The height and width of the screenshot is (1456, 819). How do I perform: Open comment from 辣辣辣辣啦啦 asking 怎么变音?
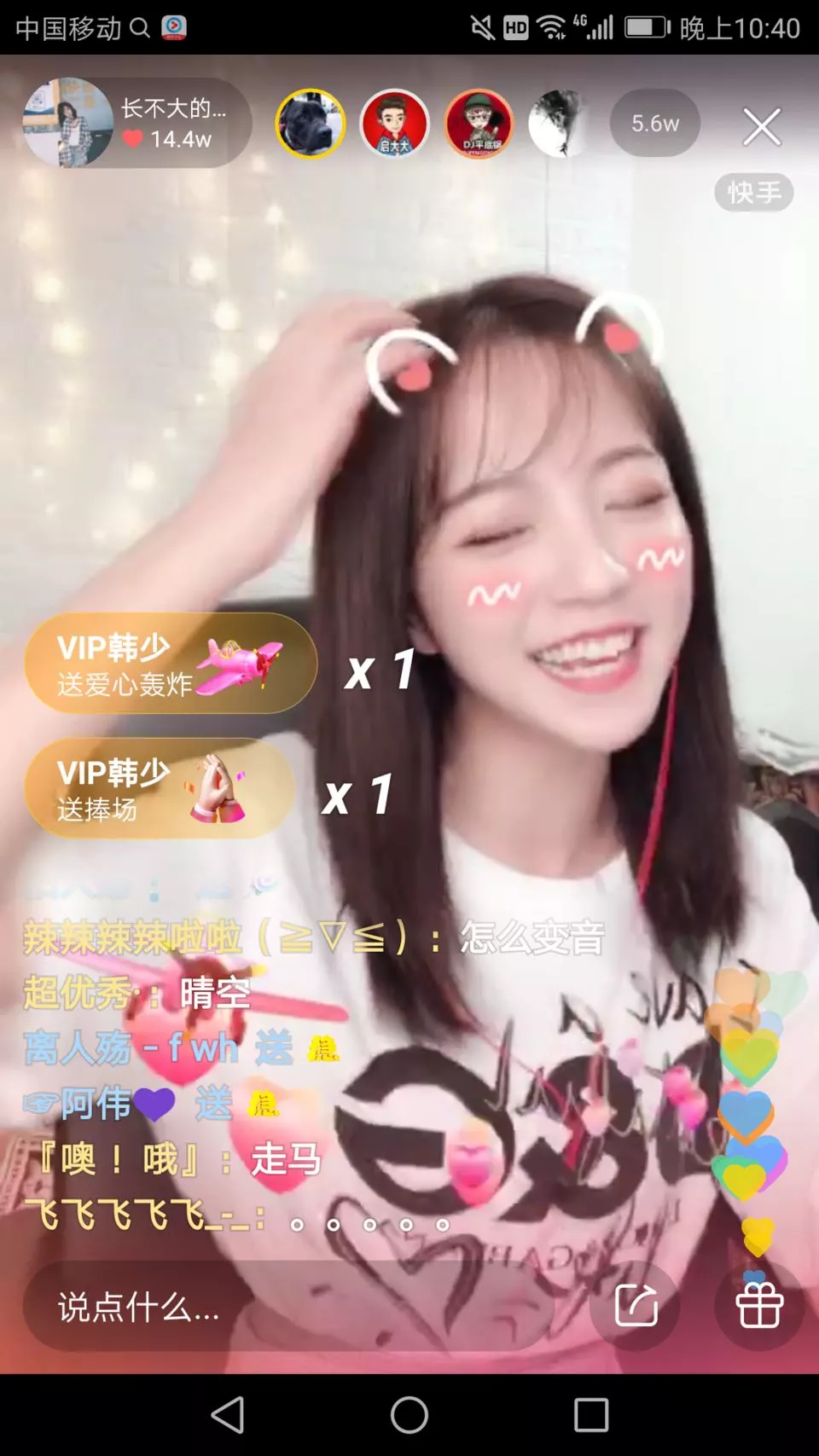tap(314, 938)
